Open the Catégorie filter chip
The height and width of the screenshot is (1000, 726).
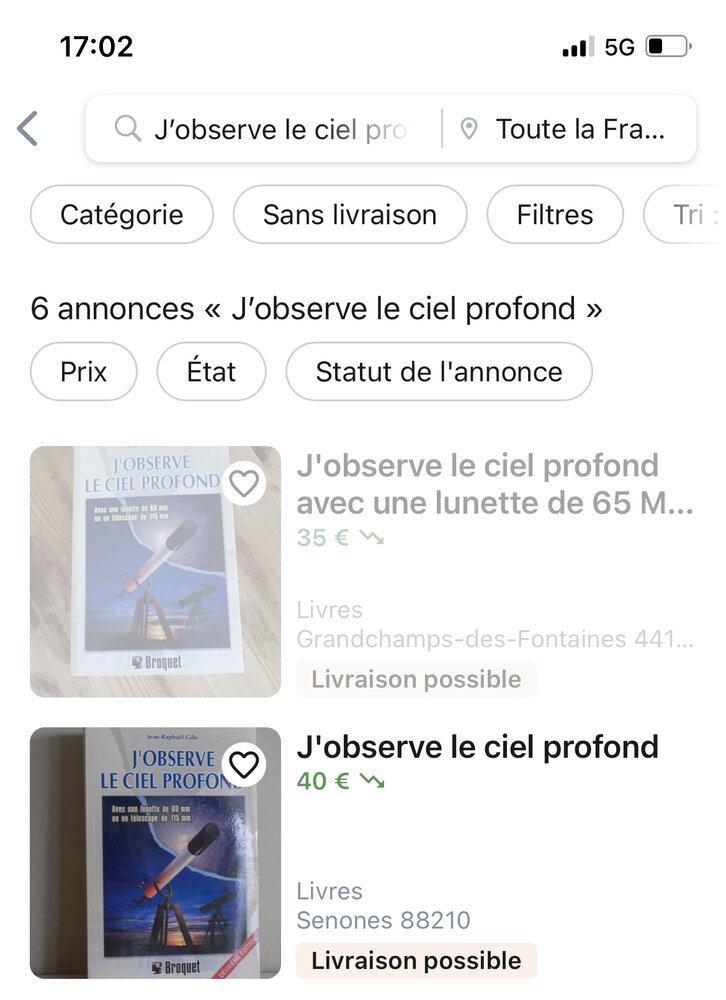(122, 215)
